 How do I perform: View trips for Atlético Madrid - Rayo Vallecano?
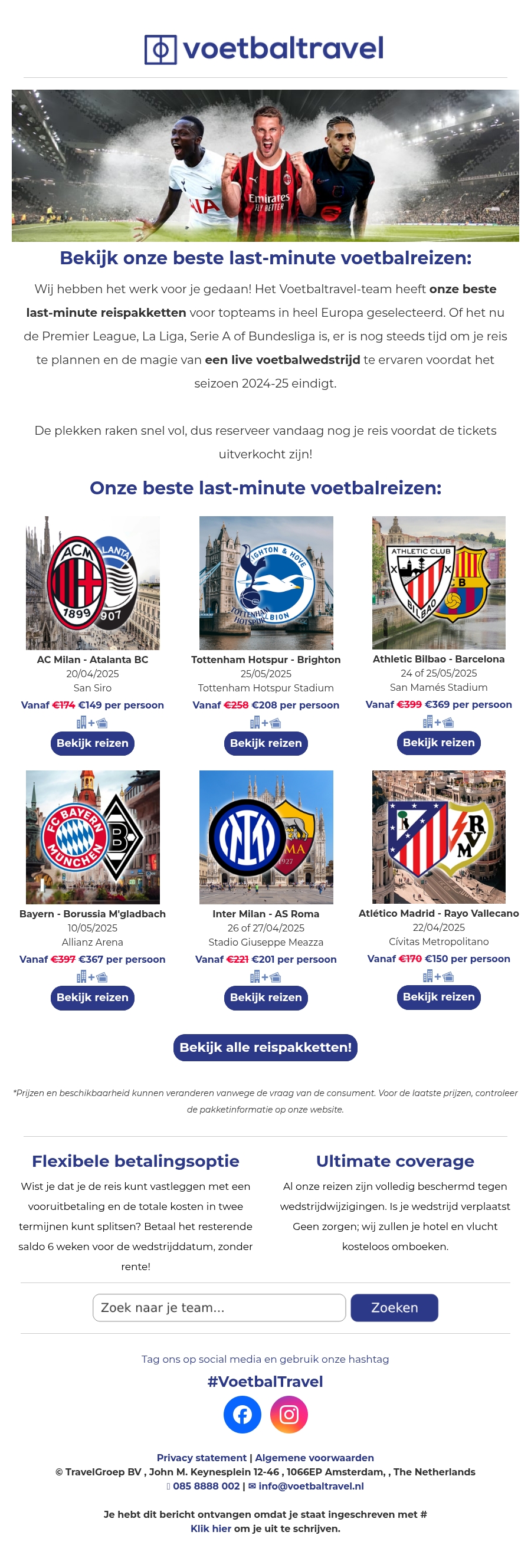438,997
